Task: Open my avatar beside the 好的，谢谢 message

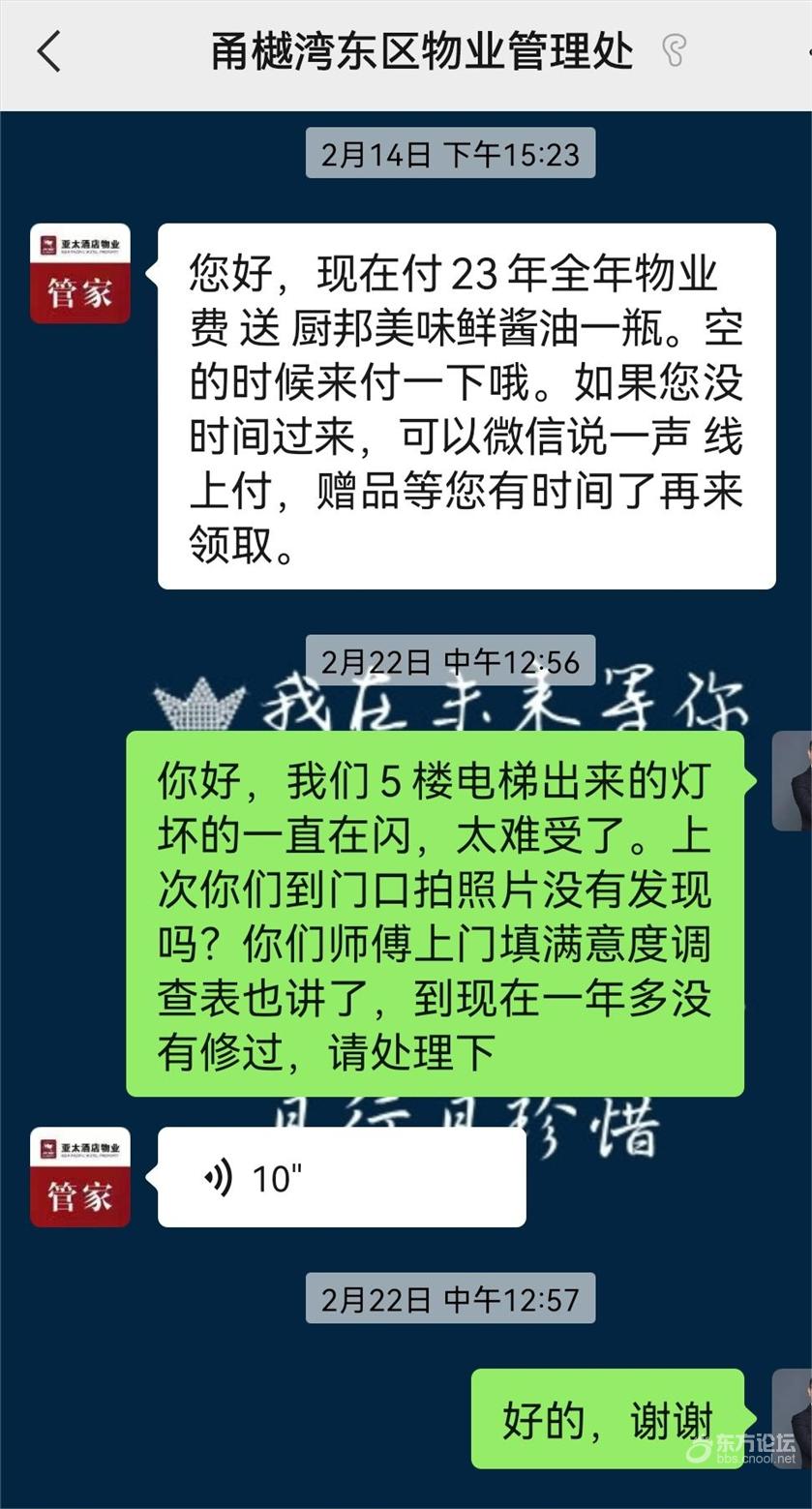Action: point(793,1417)
